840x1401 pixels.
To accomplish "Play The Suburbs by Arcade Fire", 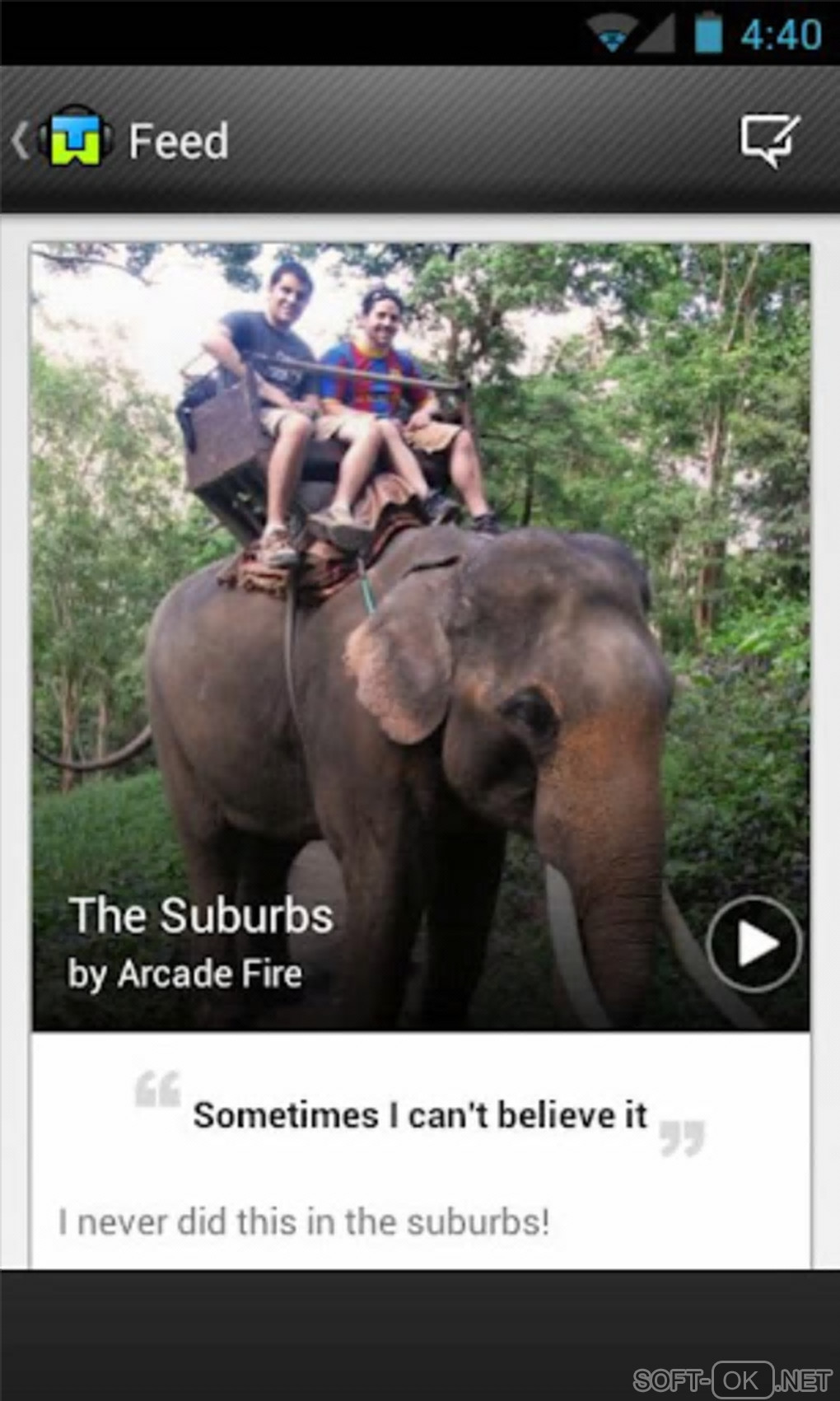I will point(754,943).
